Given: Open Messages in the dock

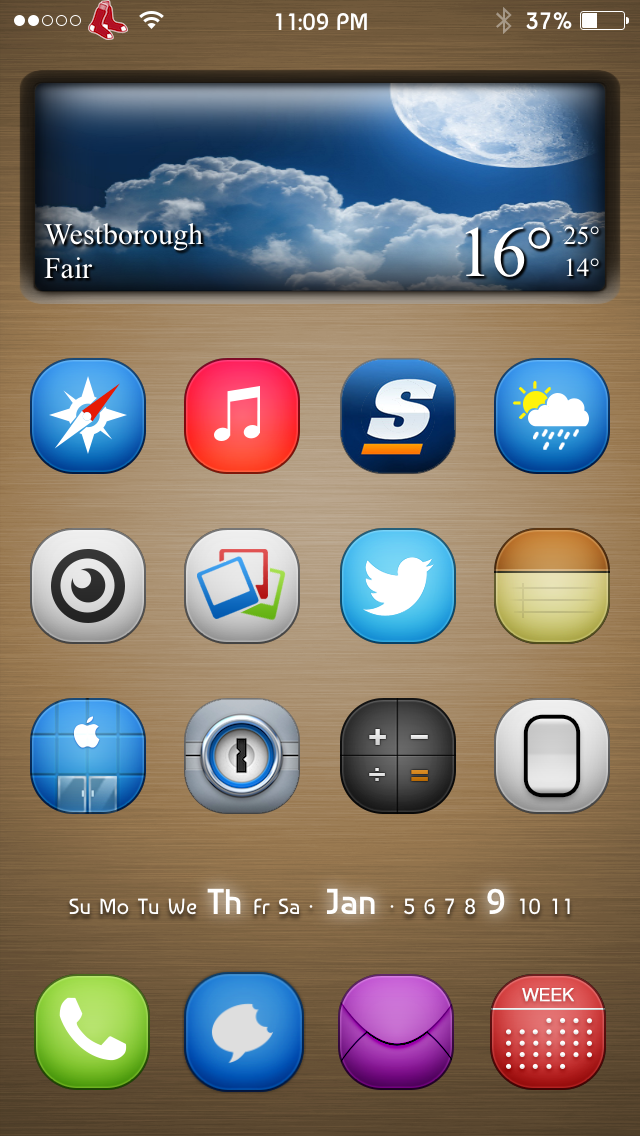Looking at the screenshot, I should 244,1031.
